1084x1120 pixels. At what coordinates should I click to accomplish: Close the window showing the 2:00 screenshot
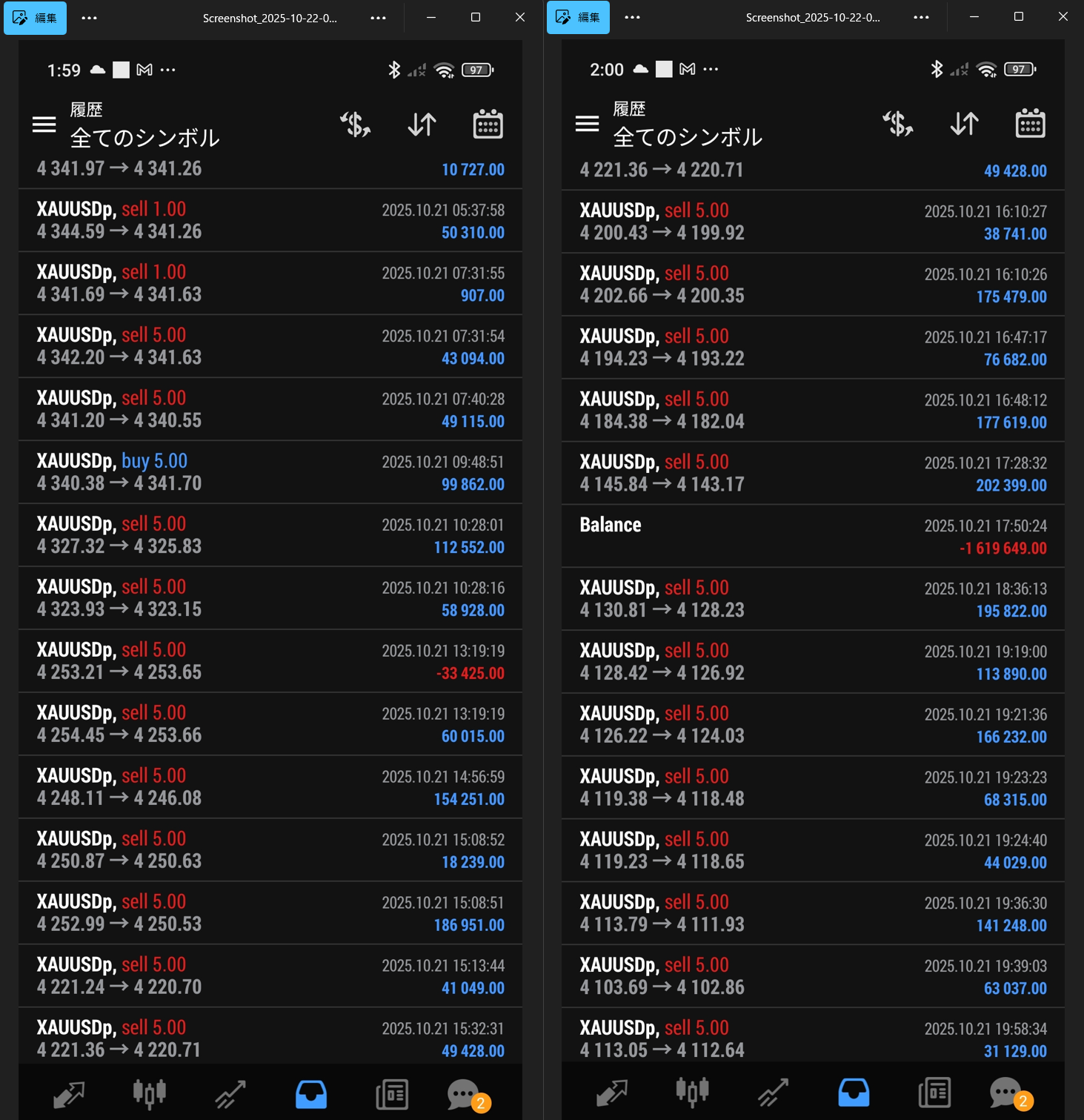1063,16
